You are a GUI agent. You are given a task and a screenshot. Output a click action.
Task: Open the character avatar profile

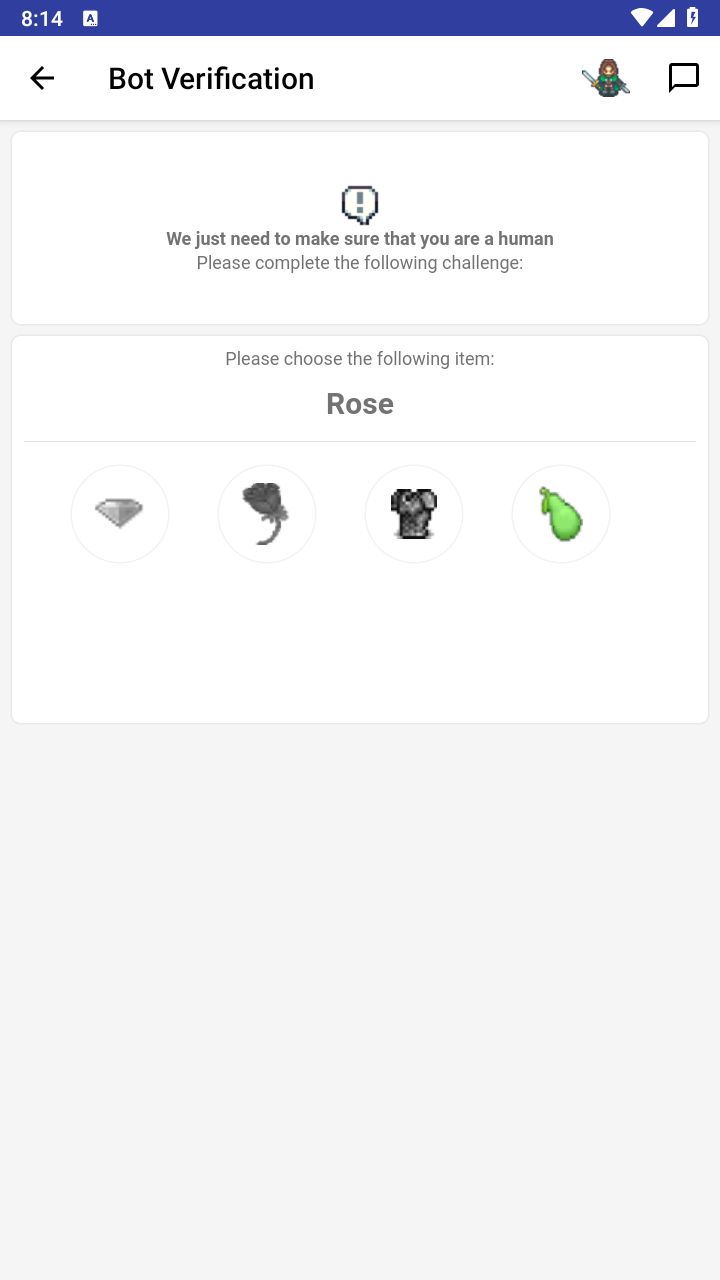coord(606,78)
